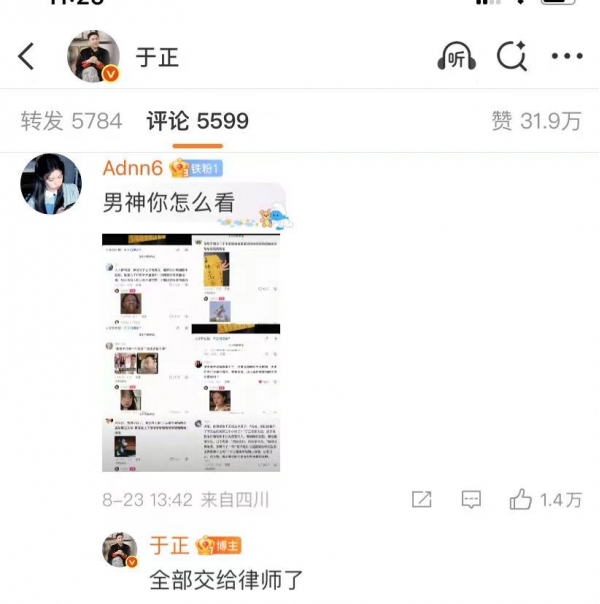600x604 pixels.
Task: View Adnn6's profile picture
Action: [51, 184]
